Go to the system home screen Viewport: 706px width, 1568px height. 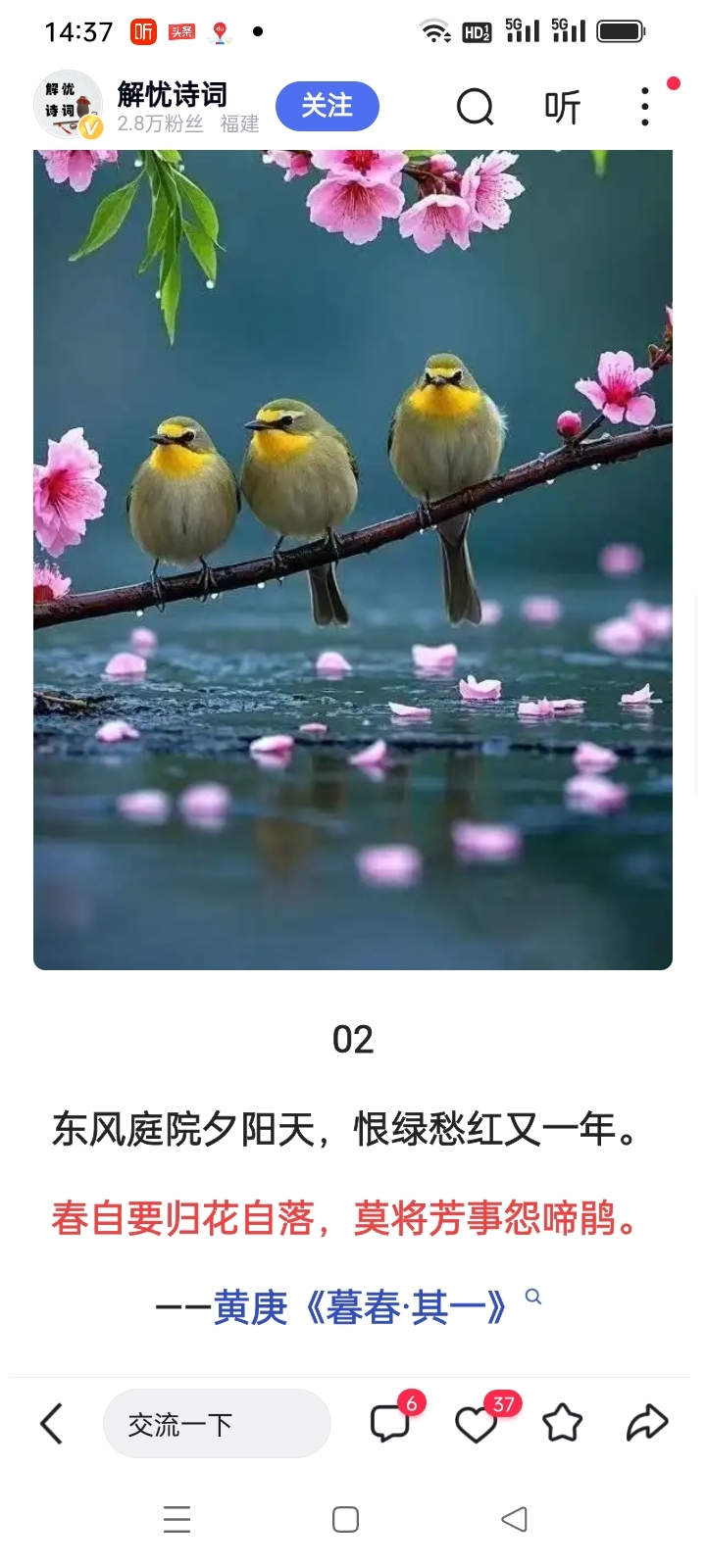click(x=345, y=1519)
